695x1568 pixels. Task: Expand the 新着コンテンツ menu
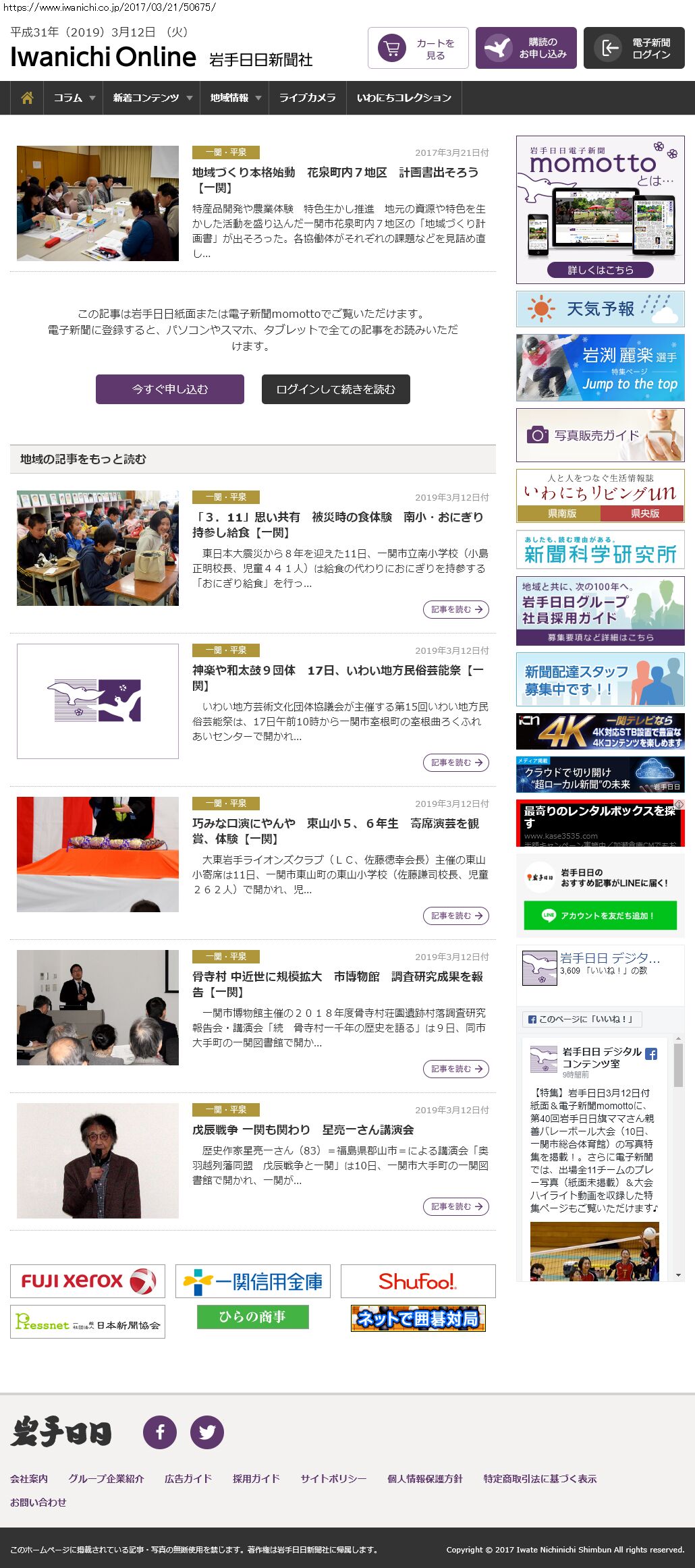tap(152, 98)
